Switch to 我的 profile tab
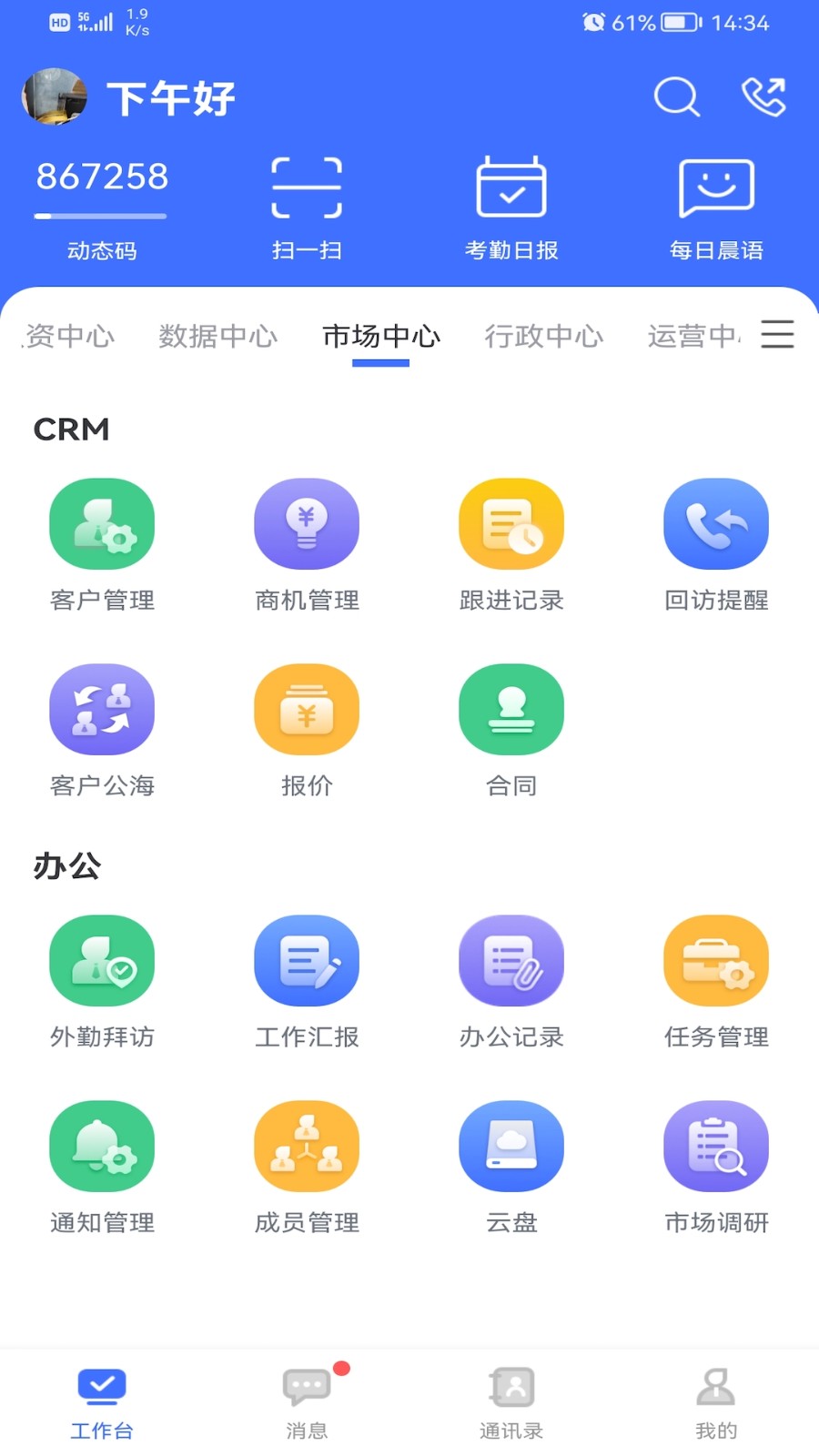 [x=716, y=1403]
